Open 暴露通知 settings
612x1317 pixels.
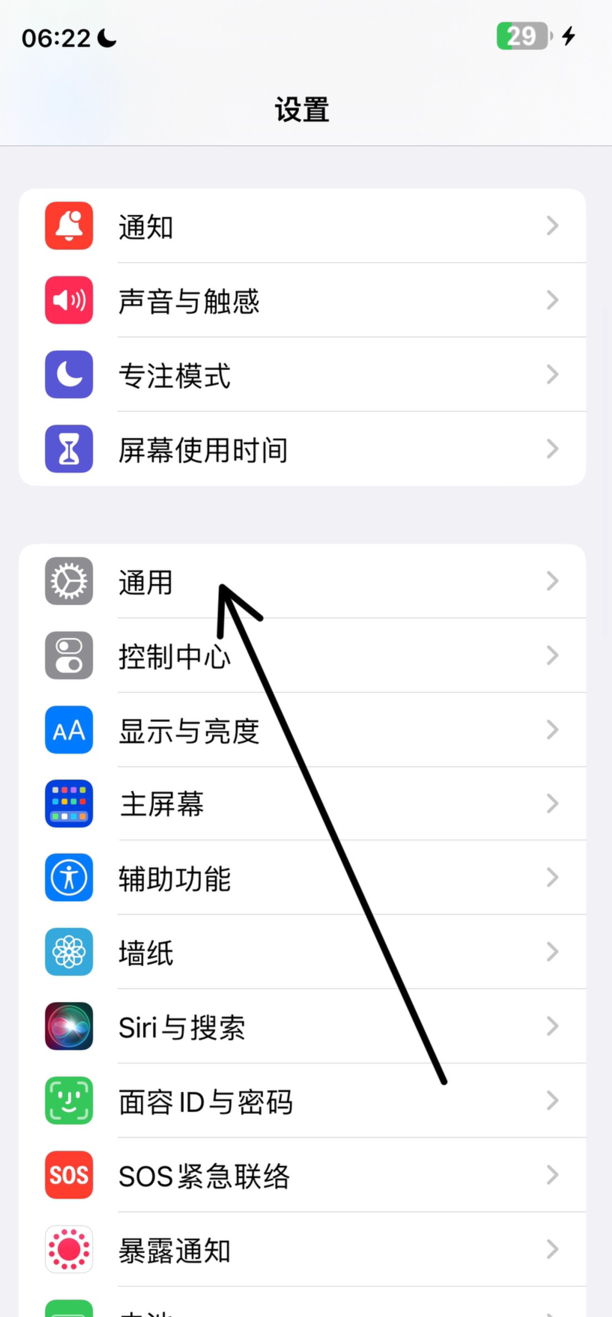click(x=302, y=1249)
